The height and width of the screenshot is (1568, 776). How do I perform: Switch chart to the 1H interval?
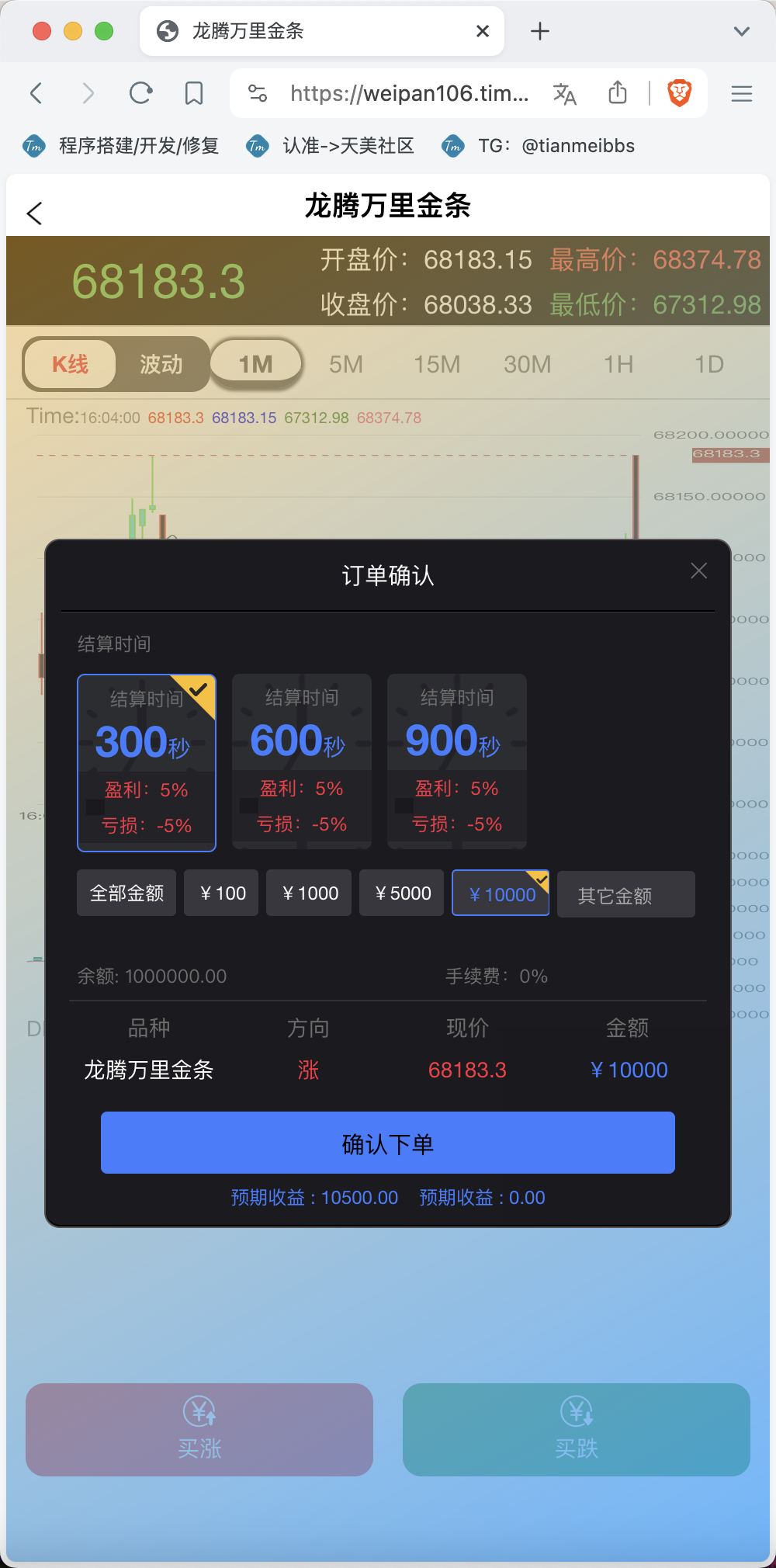point(618,364)
